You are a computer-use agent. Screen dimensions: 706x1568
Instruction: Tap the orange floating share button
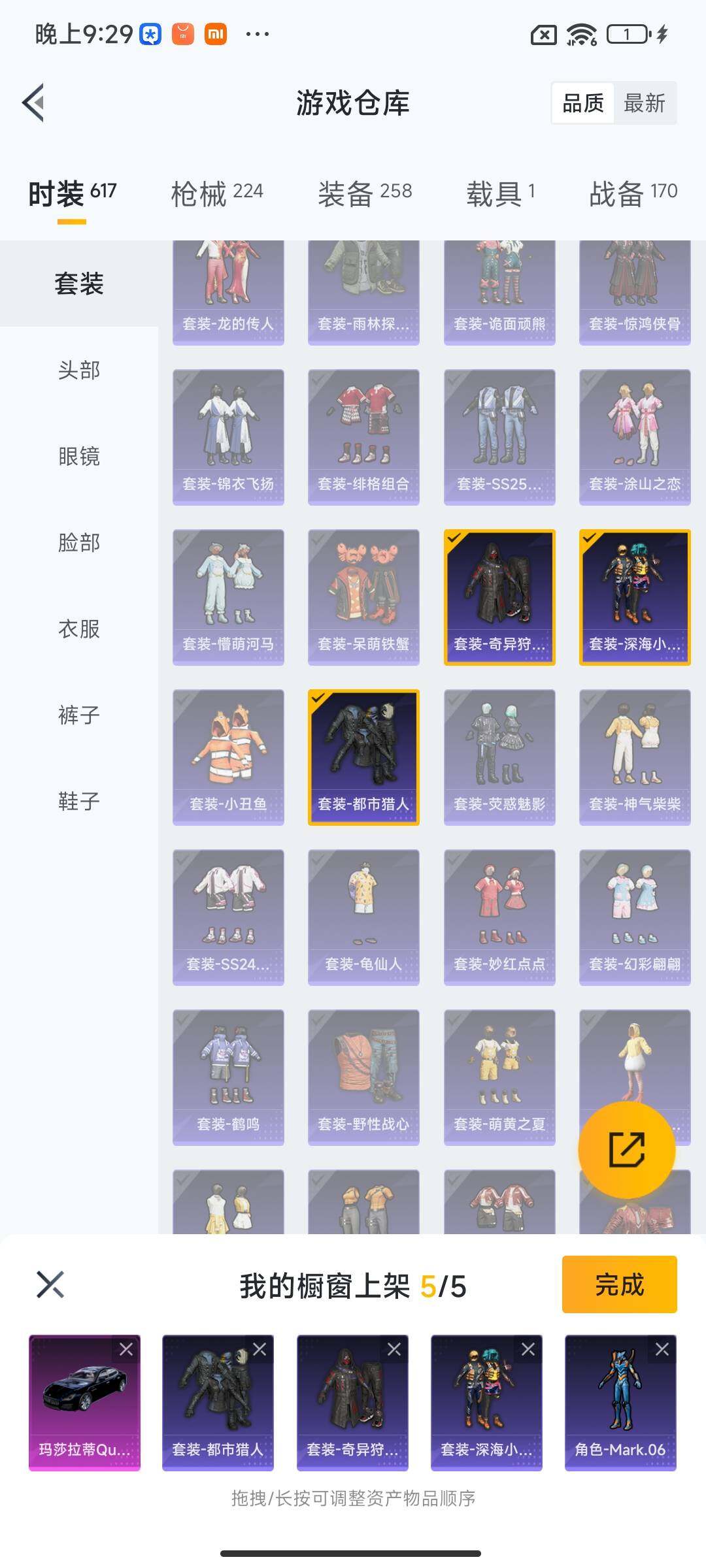point(626,1150)
